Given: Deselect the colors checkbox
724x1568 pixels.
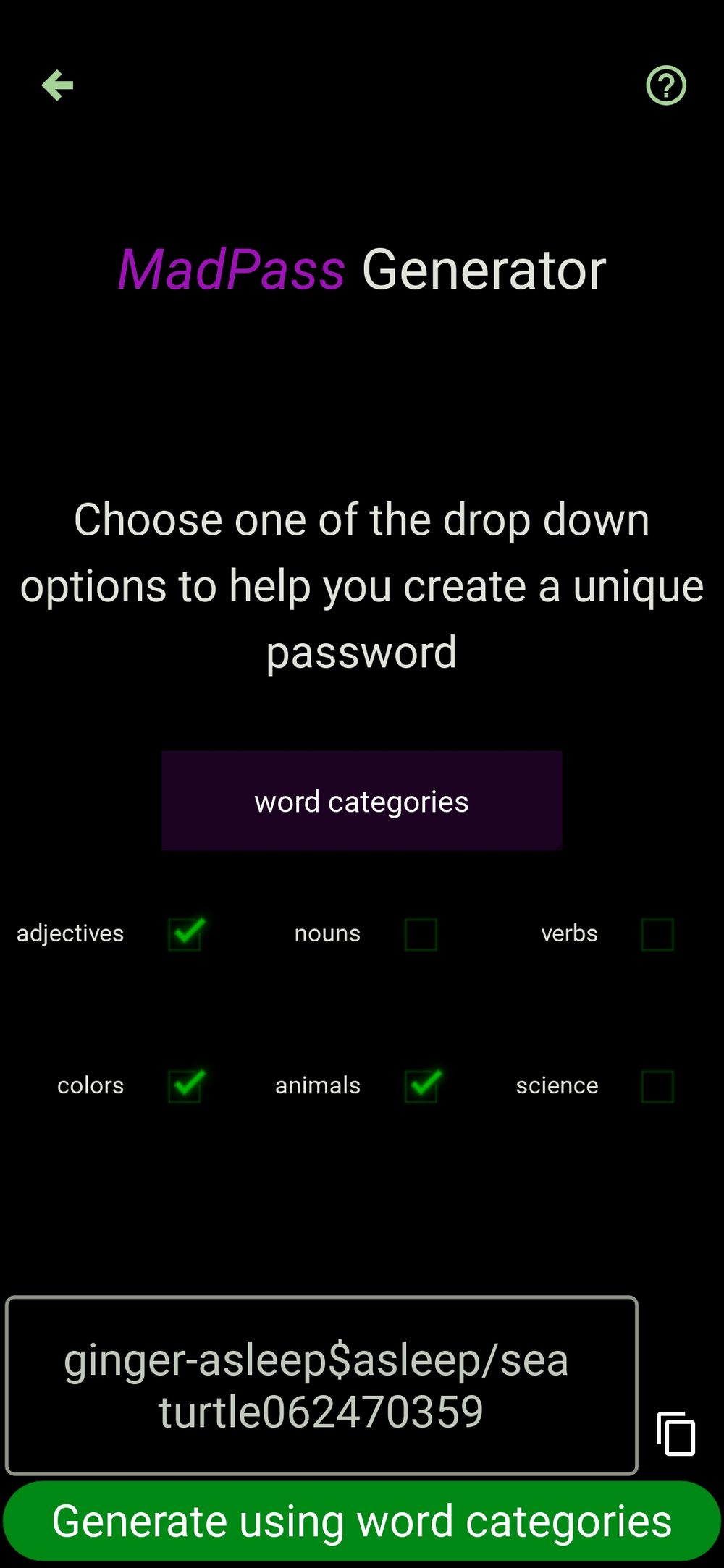Looking at the screenshot, I should (x=185, y=1086).
